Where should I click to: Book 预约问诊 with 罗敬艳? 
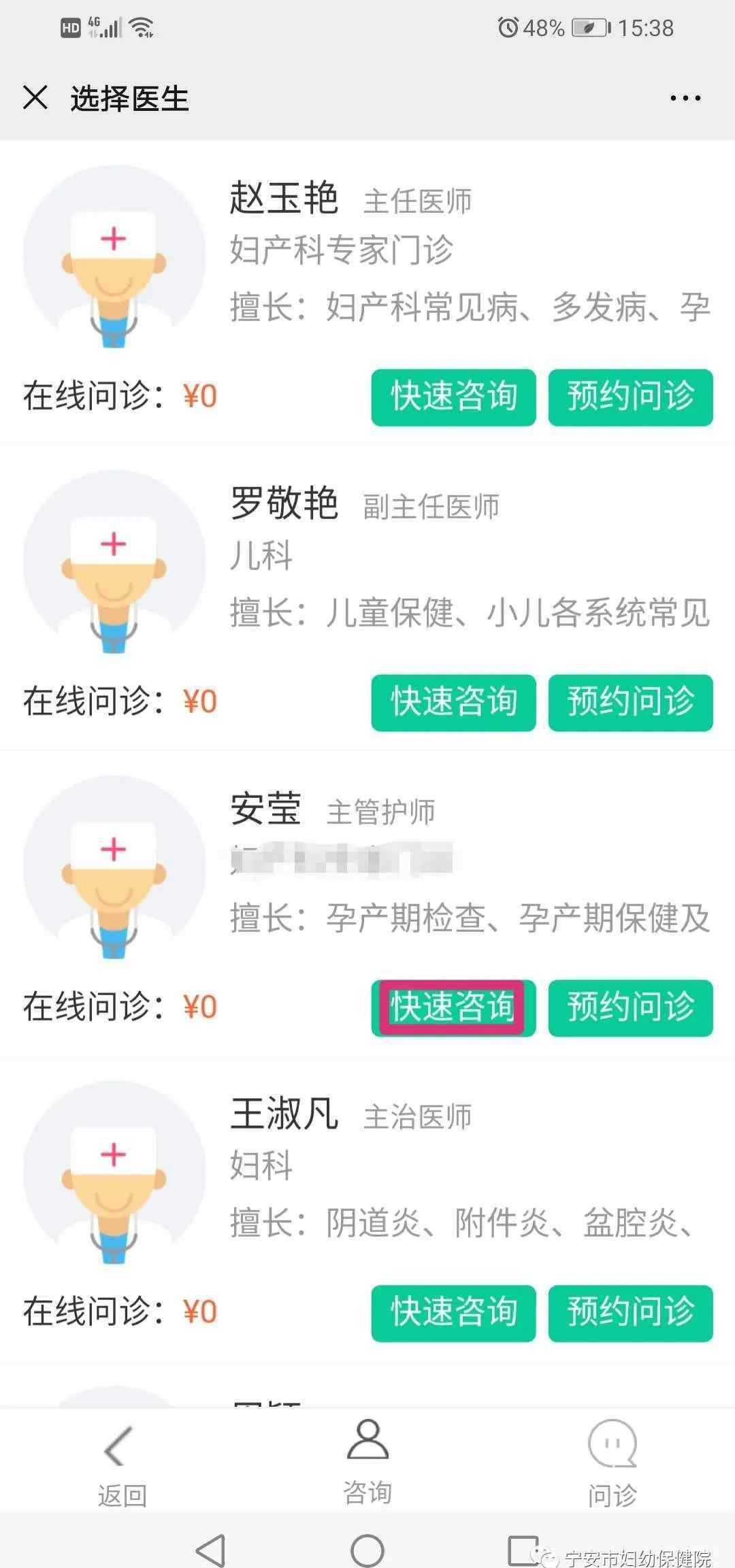click(x=630, y=703)
